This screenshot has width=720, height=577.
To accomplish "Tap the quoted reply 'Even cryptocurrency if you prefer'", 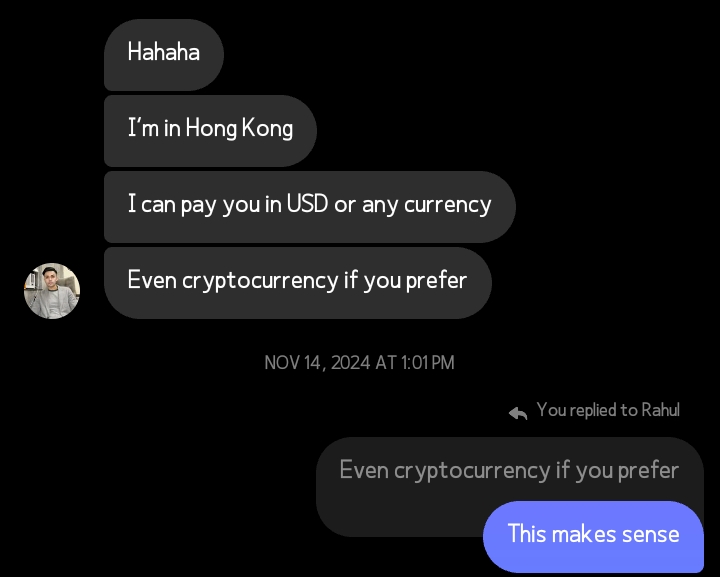I will pyautogui.click(x=508, y=470).
